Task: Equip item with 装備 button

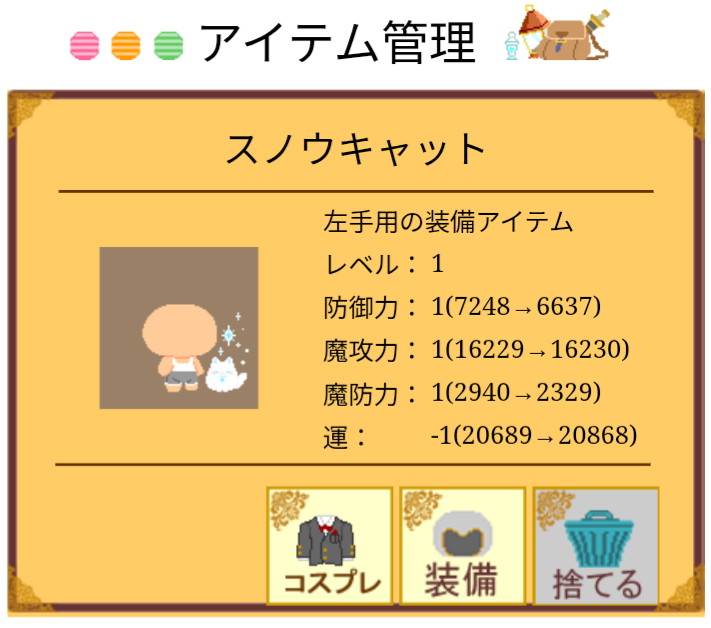Action: pyautogui.click(x=462, y=546)
